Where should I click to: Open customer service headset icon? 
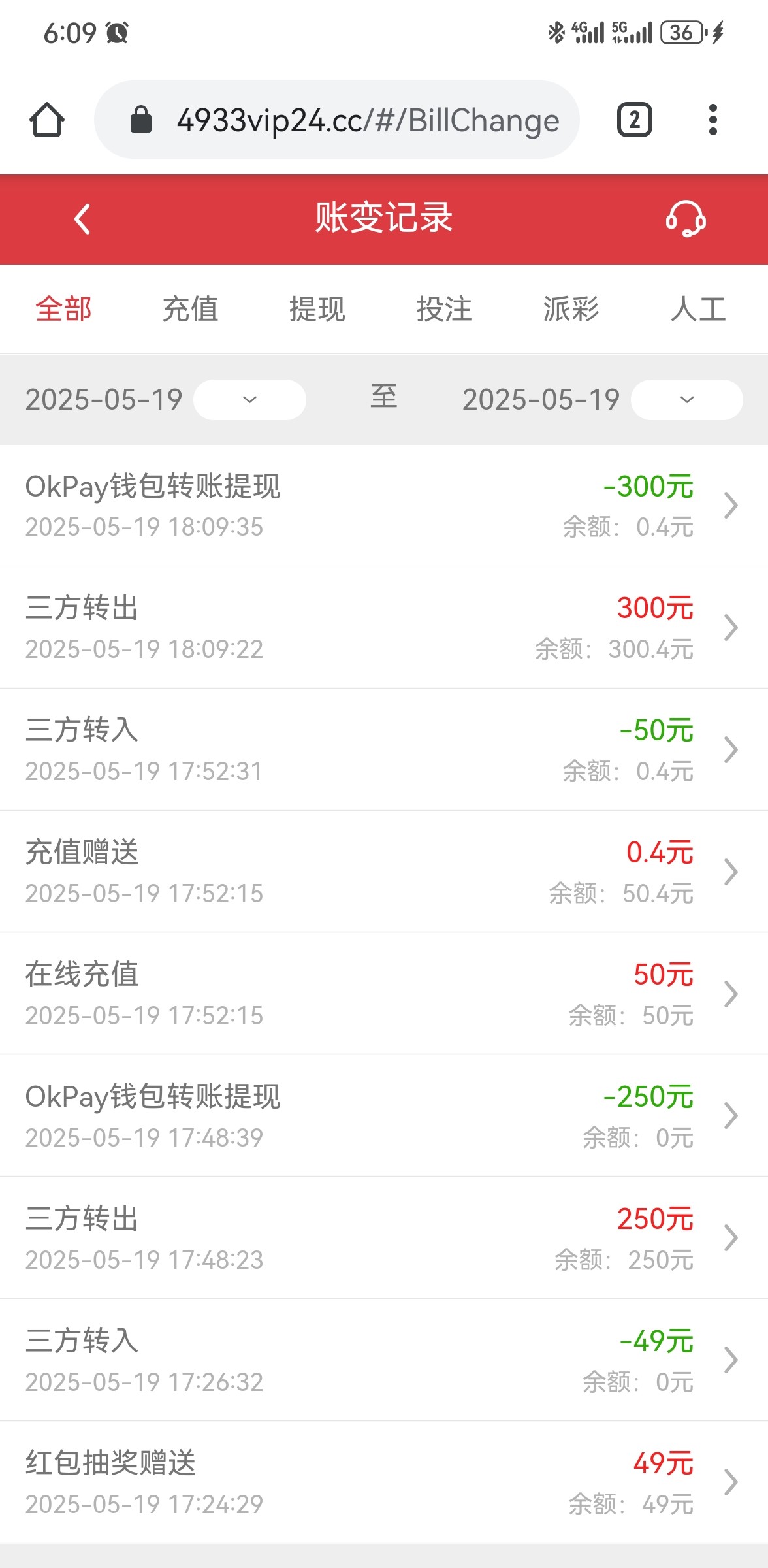685,219
